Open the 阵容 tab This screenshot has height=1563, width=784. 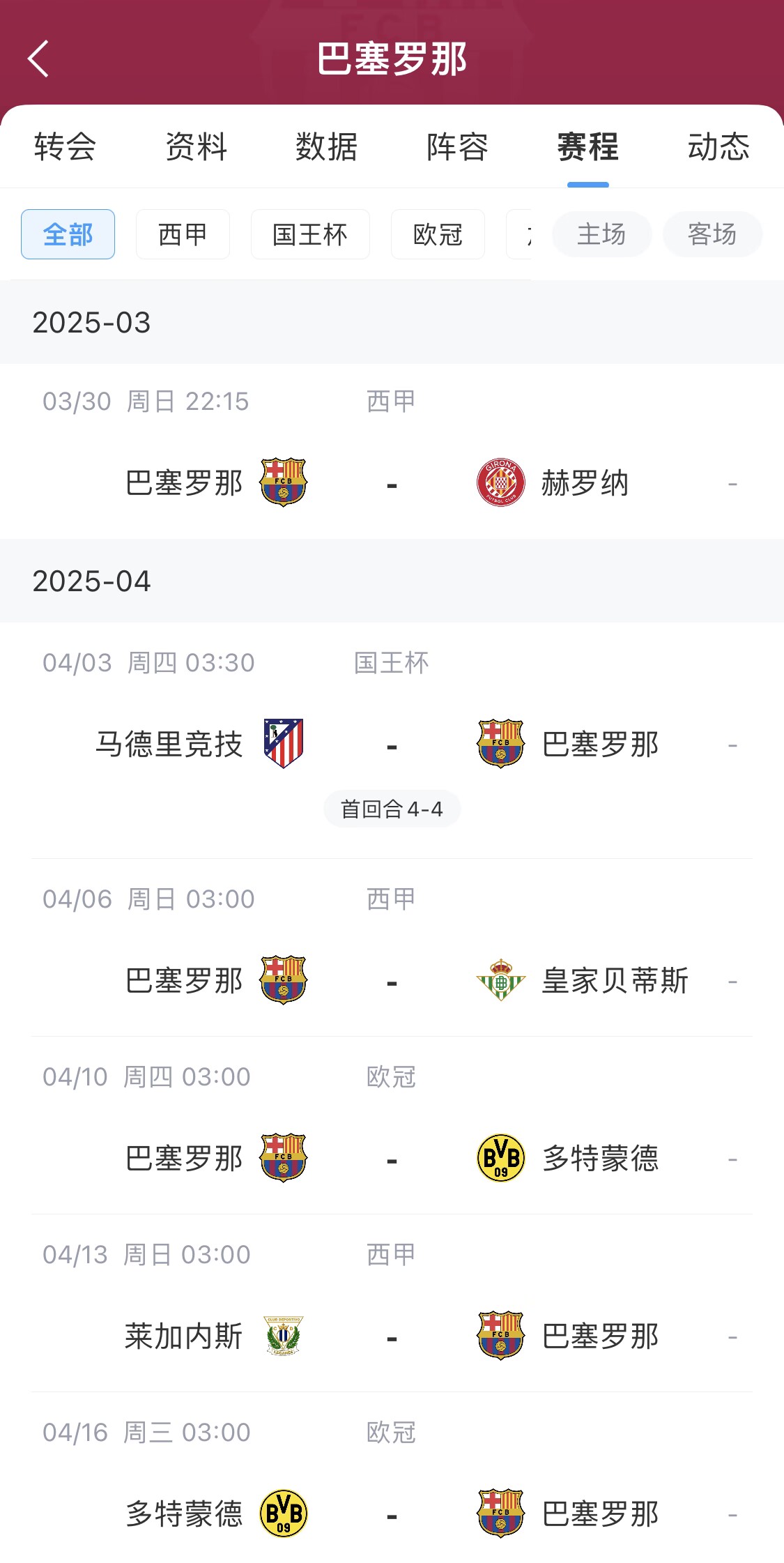point(457,147)
